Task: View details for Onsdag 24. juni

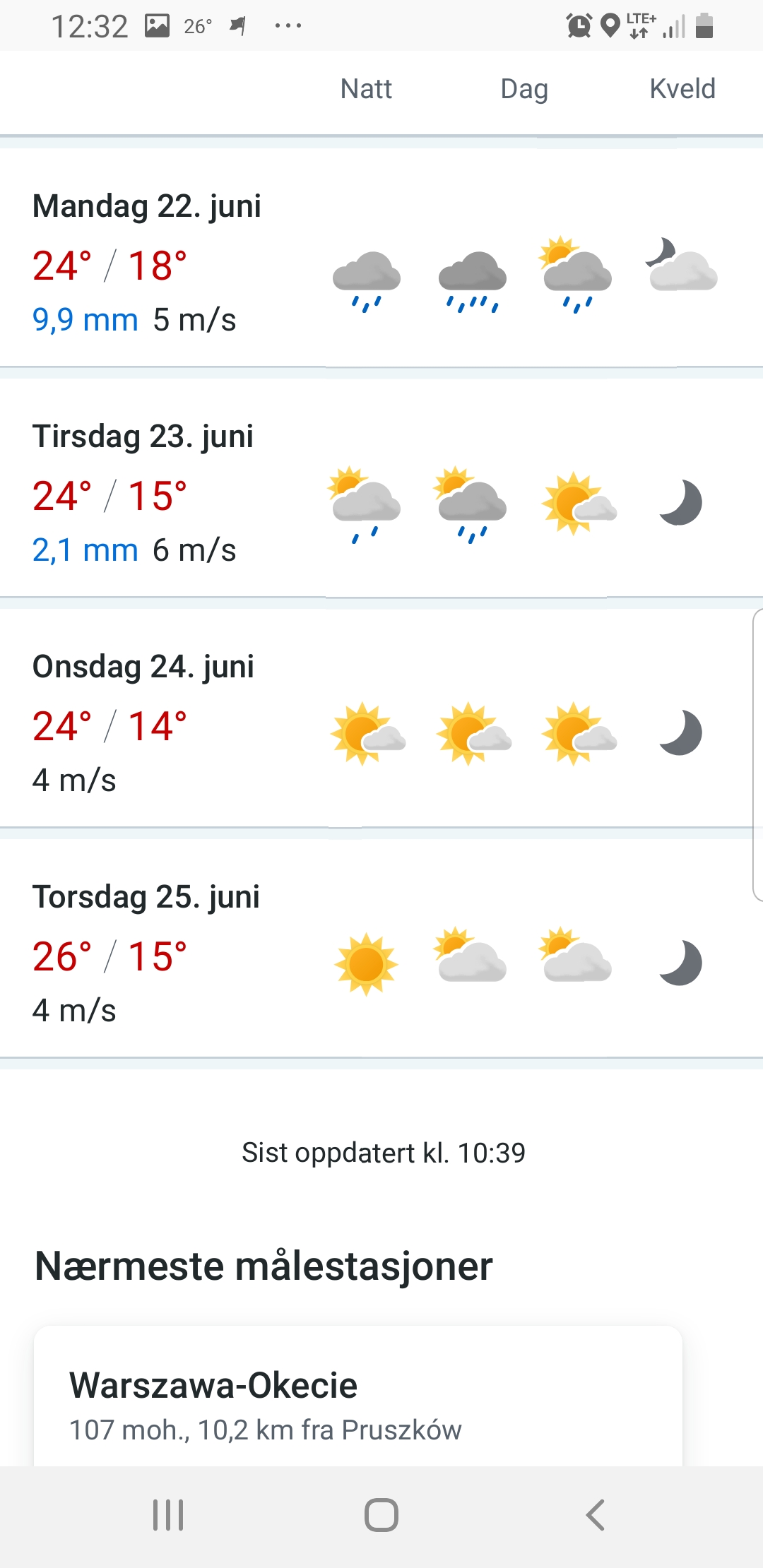Action: point(143,667)
